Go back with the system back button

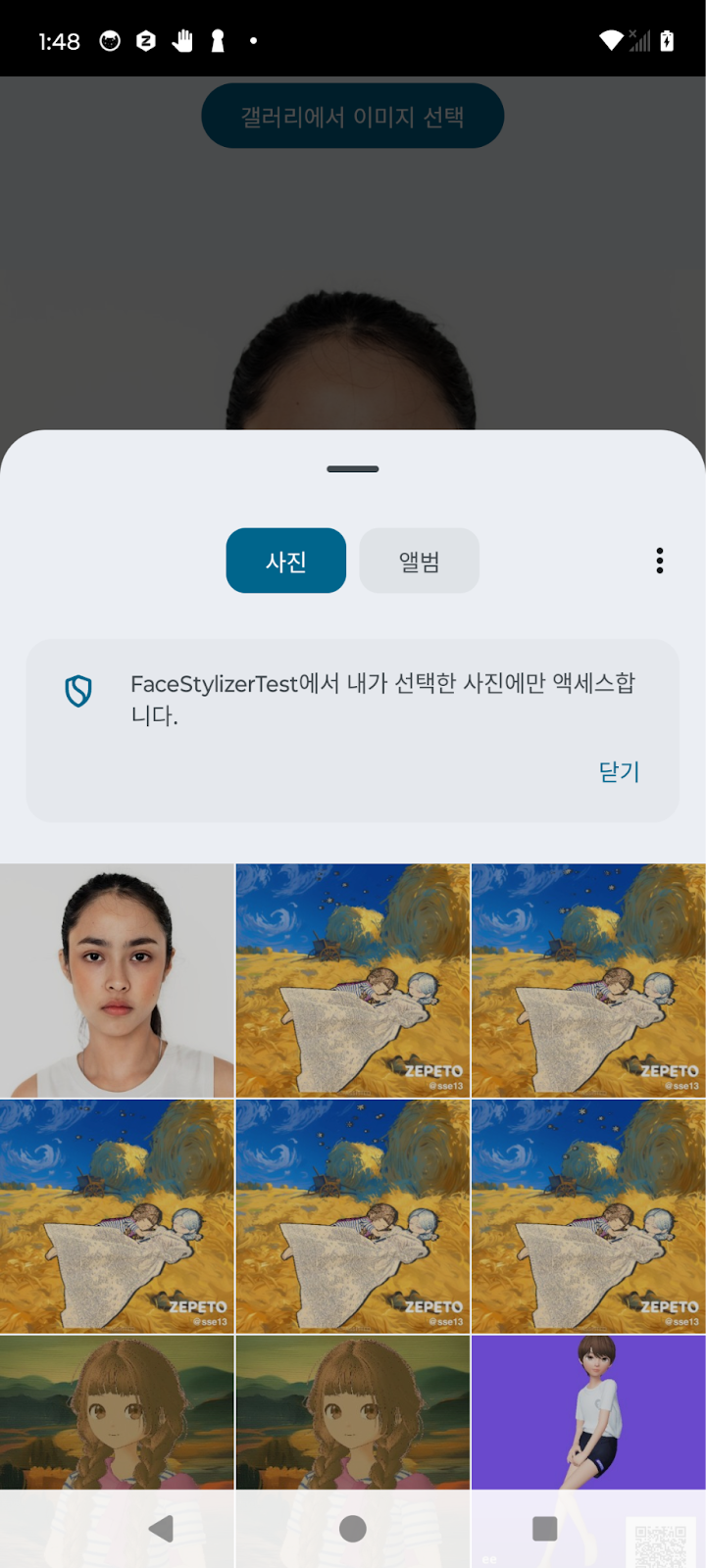coord(161,1528)
